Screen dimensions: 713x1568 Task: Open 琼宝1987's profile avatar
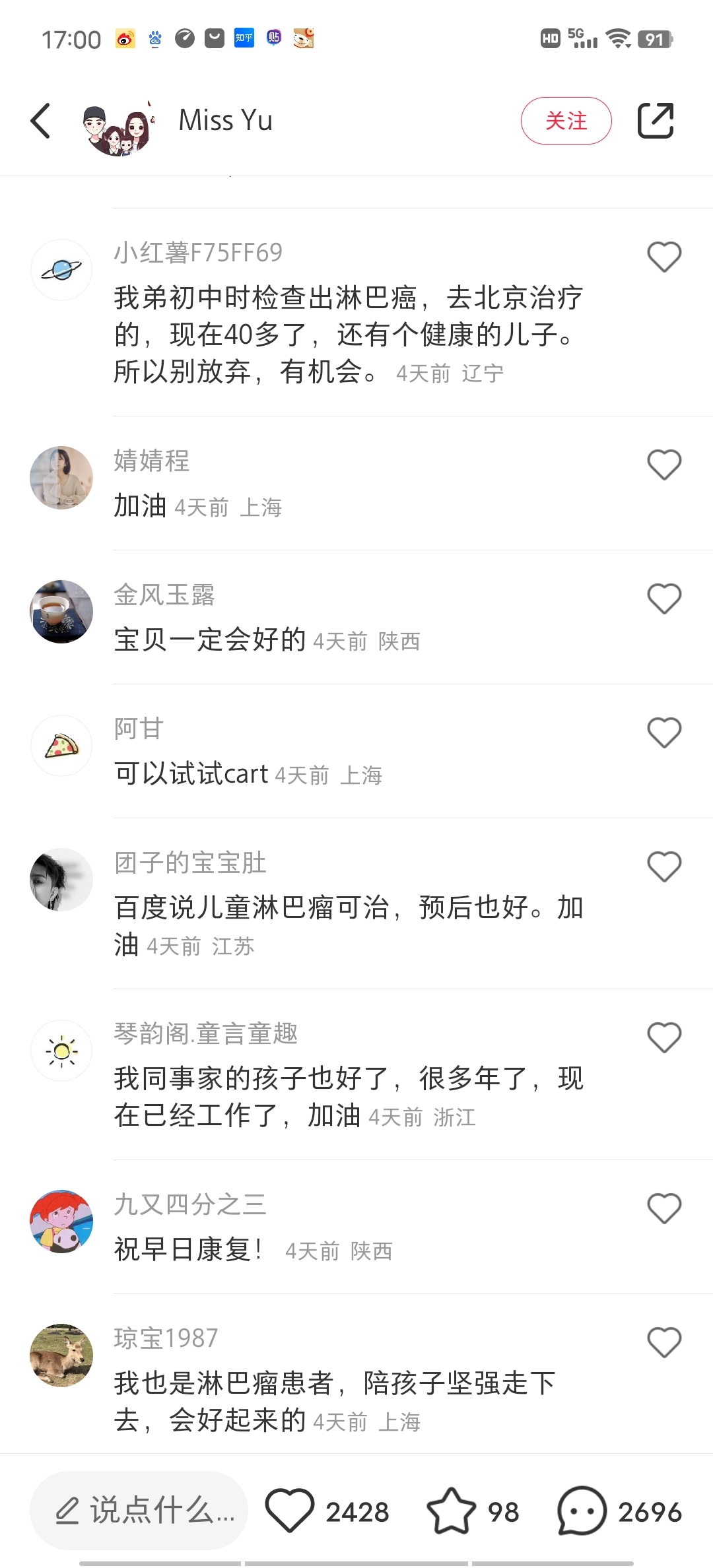tap(61, 1356)
